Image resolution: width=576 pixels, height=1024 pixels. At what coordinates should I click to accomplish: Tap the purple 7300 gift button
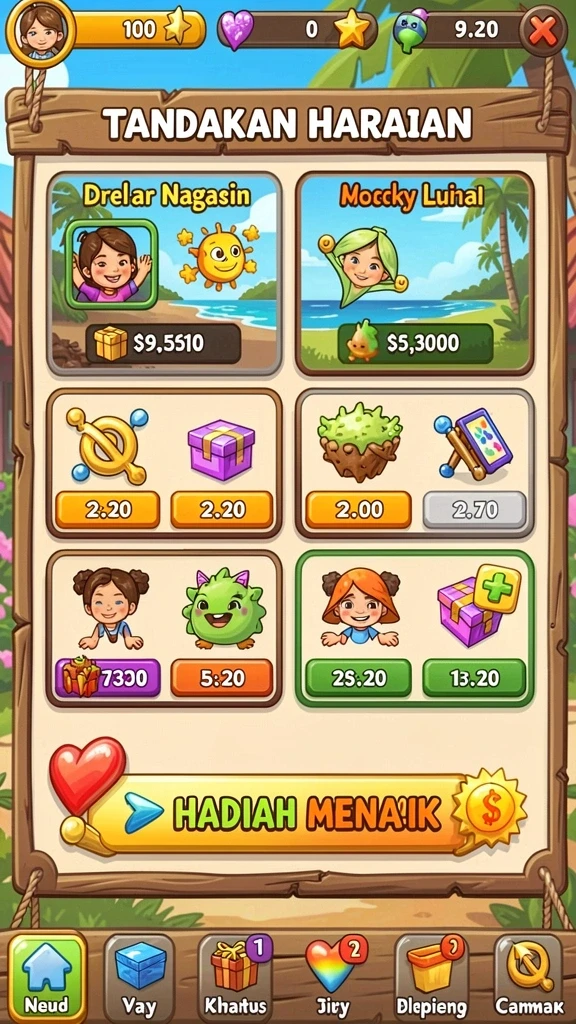(107, 677)
